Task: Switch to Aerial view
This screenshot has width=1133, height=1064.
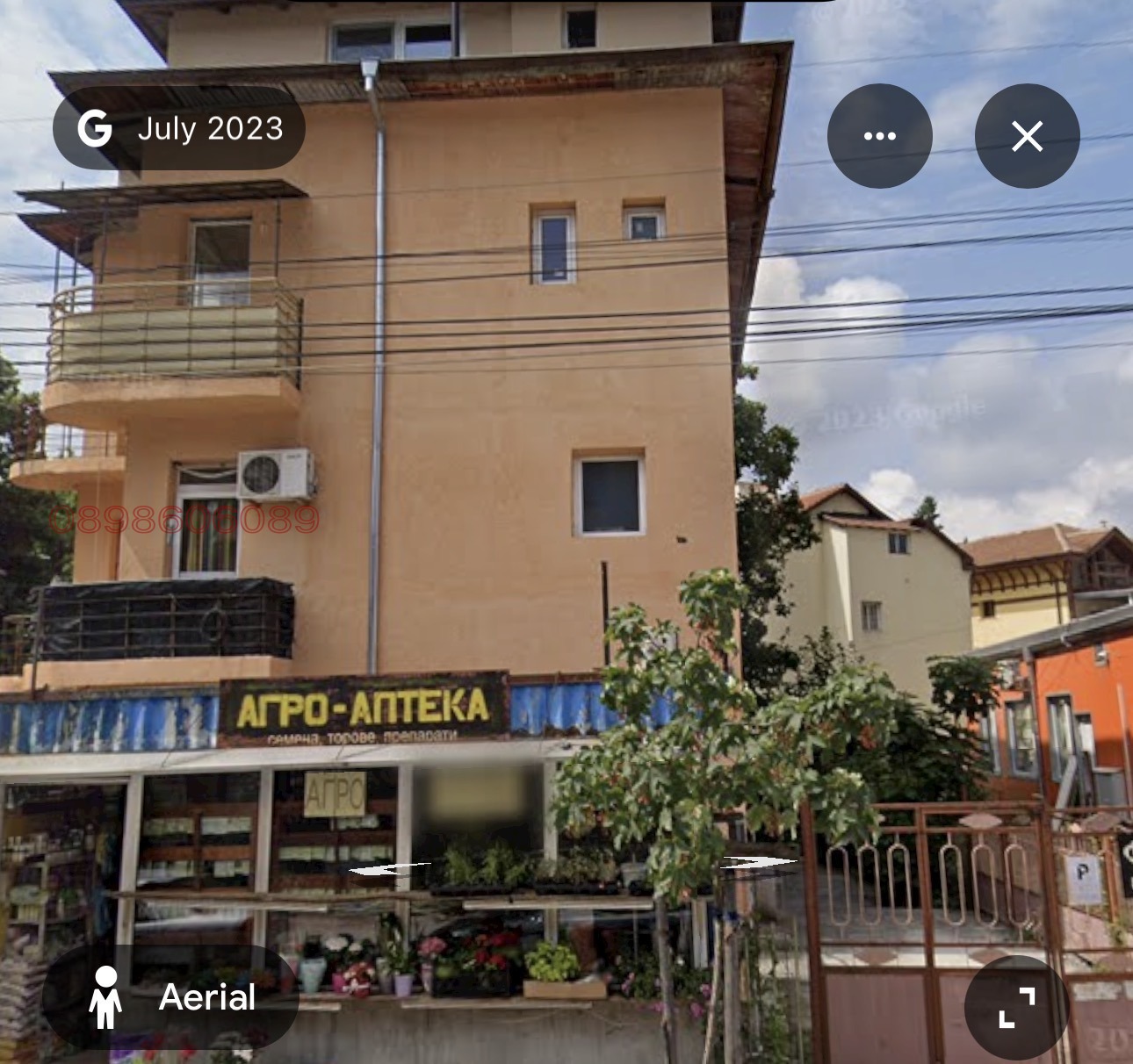Action: 172,997
